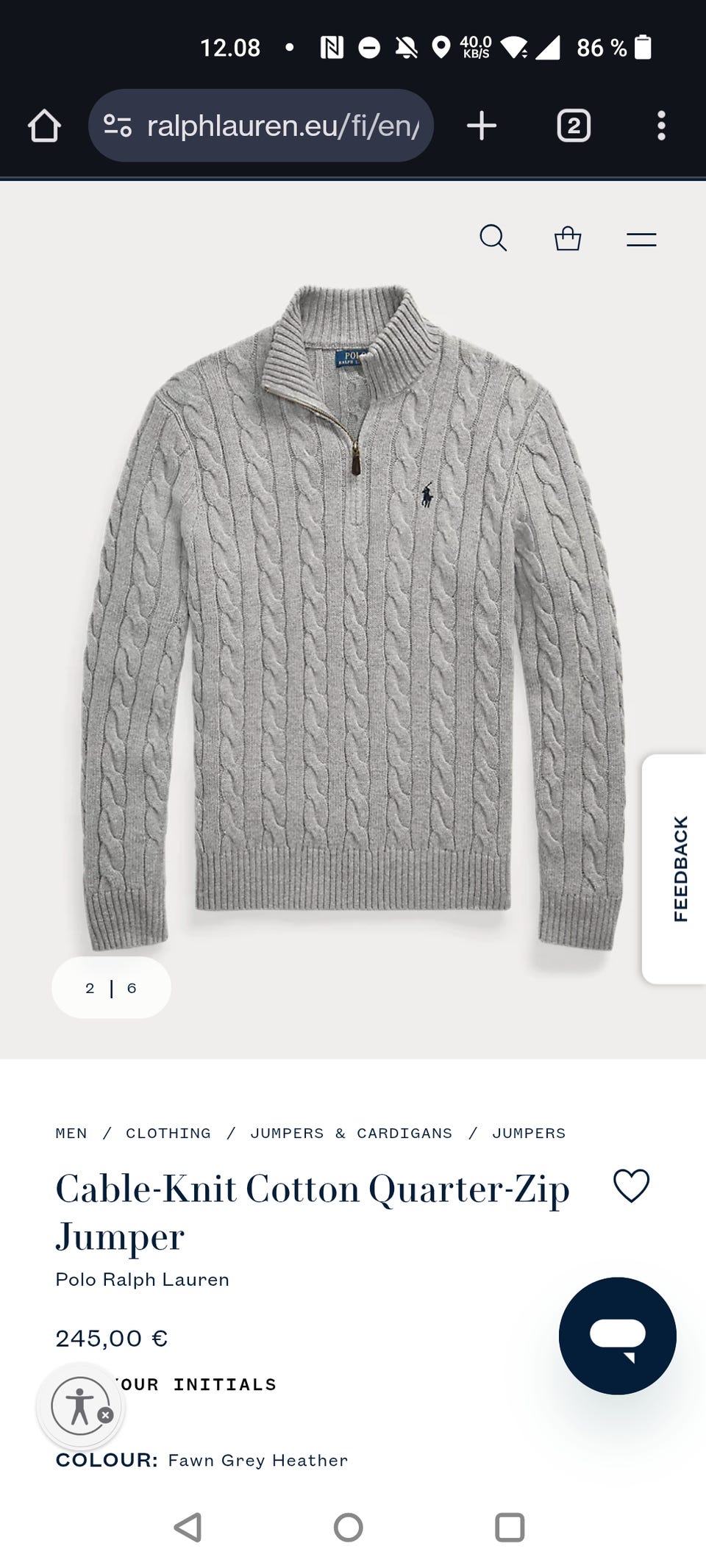
Task: Open a new browser tab
Action: pyautogui.click(x=482, y=126)
